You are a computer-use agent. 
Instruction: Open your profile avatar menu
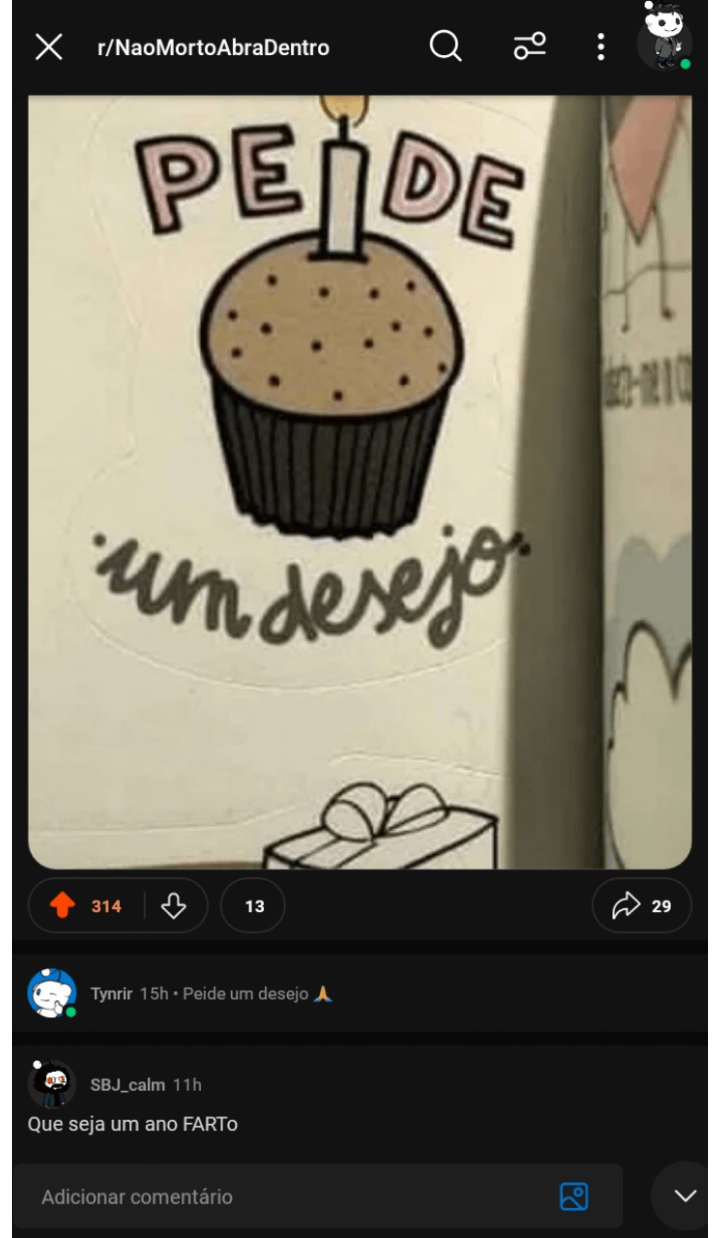point(664,40)
